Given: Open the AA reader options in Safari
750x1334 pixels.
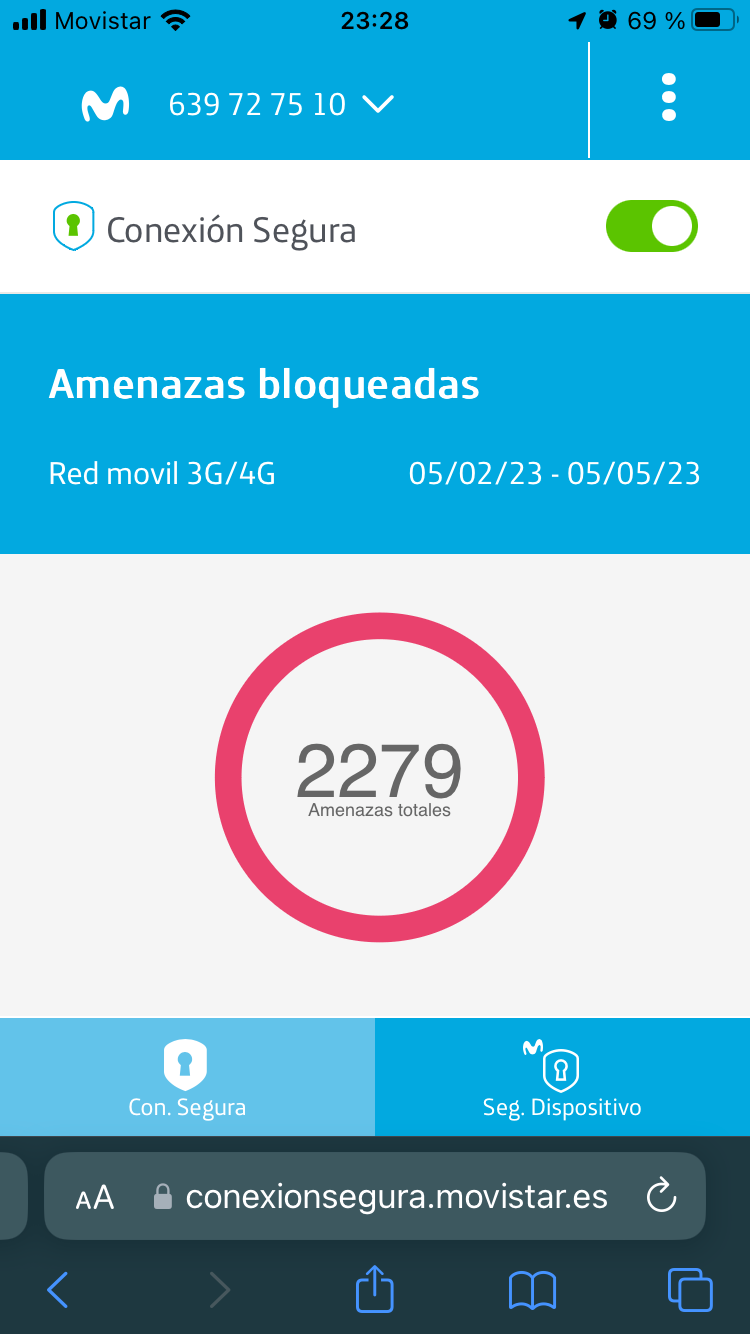Looking at the screenshot, I should (95, 1197).
